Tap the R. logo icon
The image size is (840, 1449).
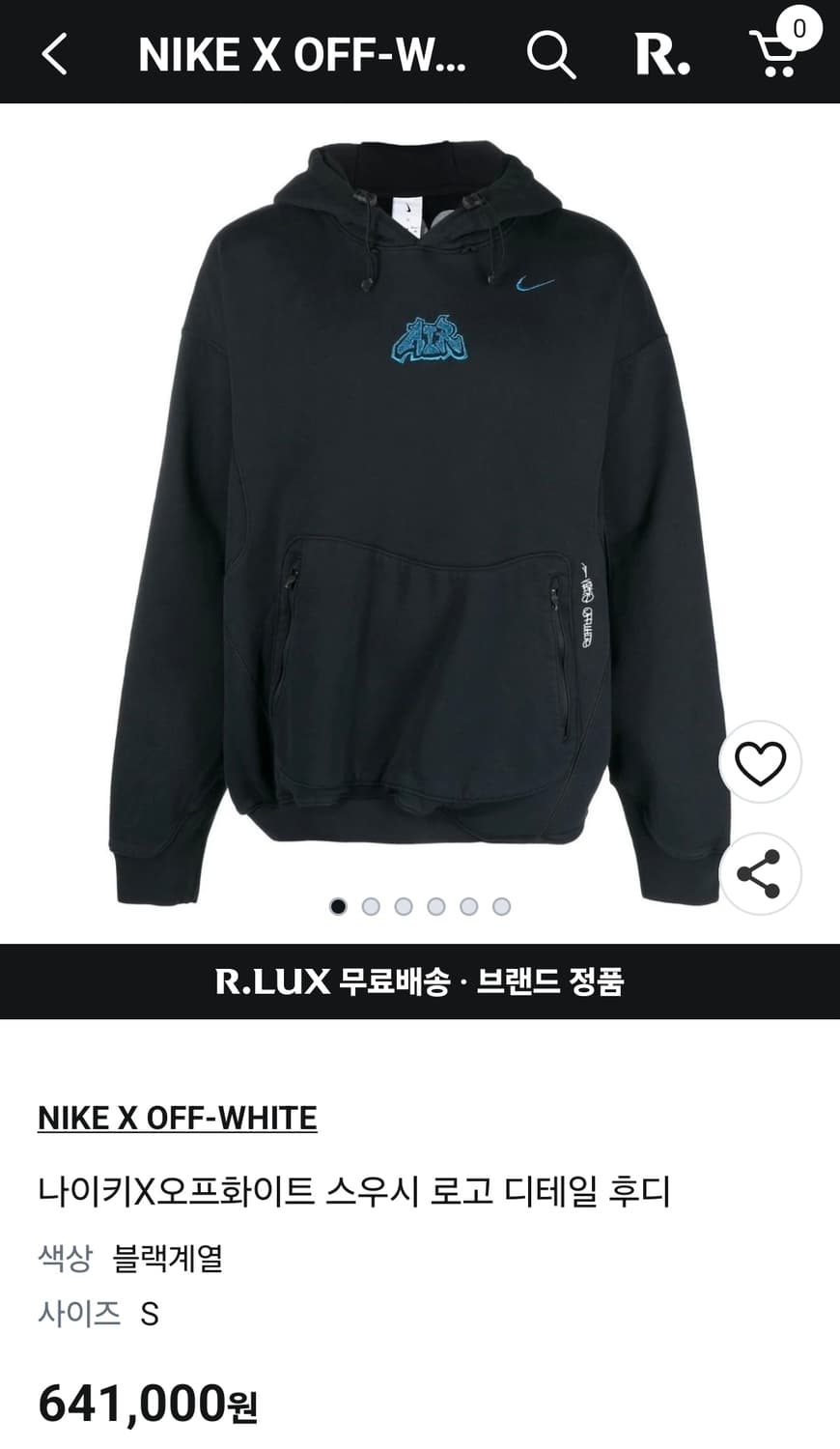coord(666,55)
